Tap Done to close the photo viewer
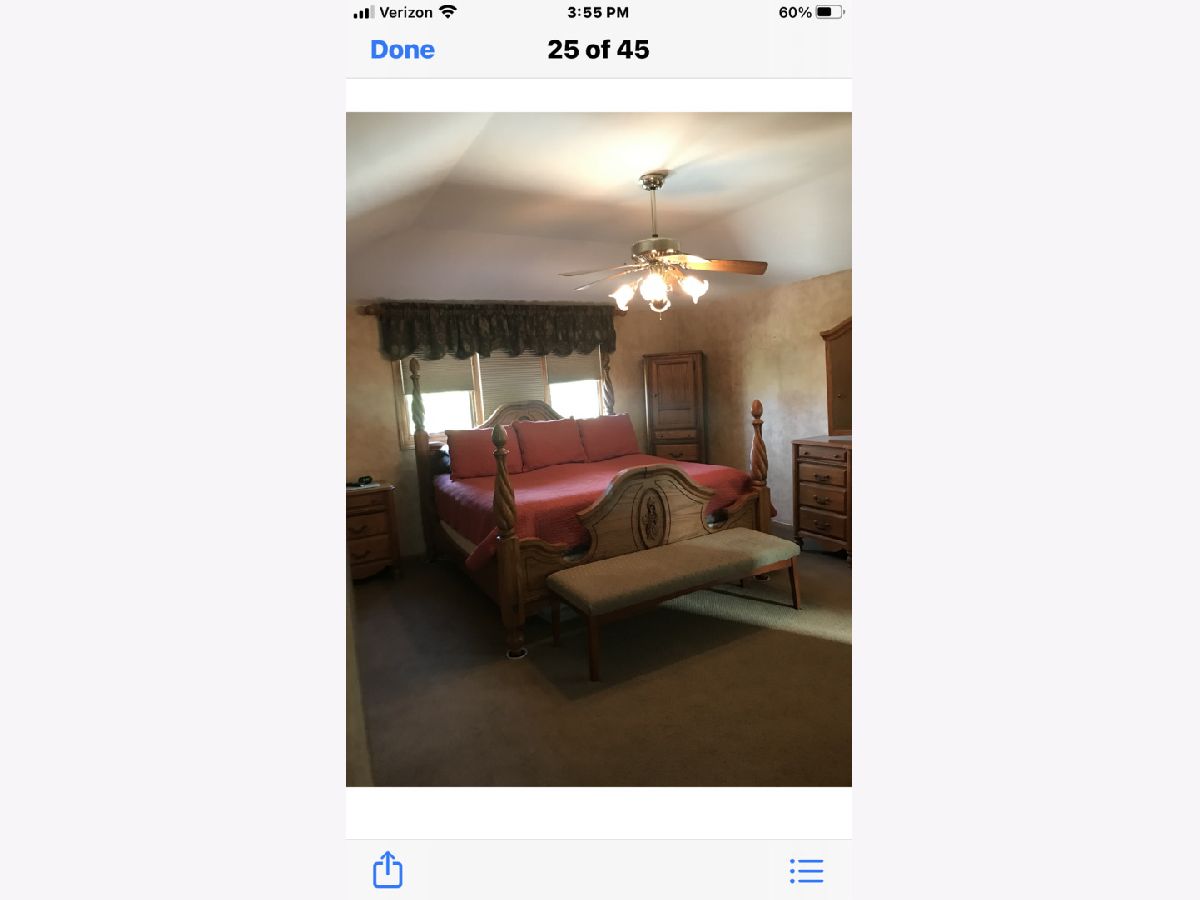This screenshot has width=1200, height=900. pyautogui.click(x=402, y=49)
